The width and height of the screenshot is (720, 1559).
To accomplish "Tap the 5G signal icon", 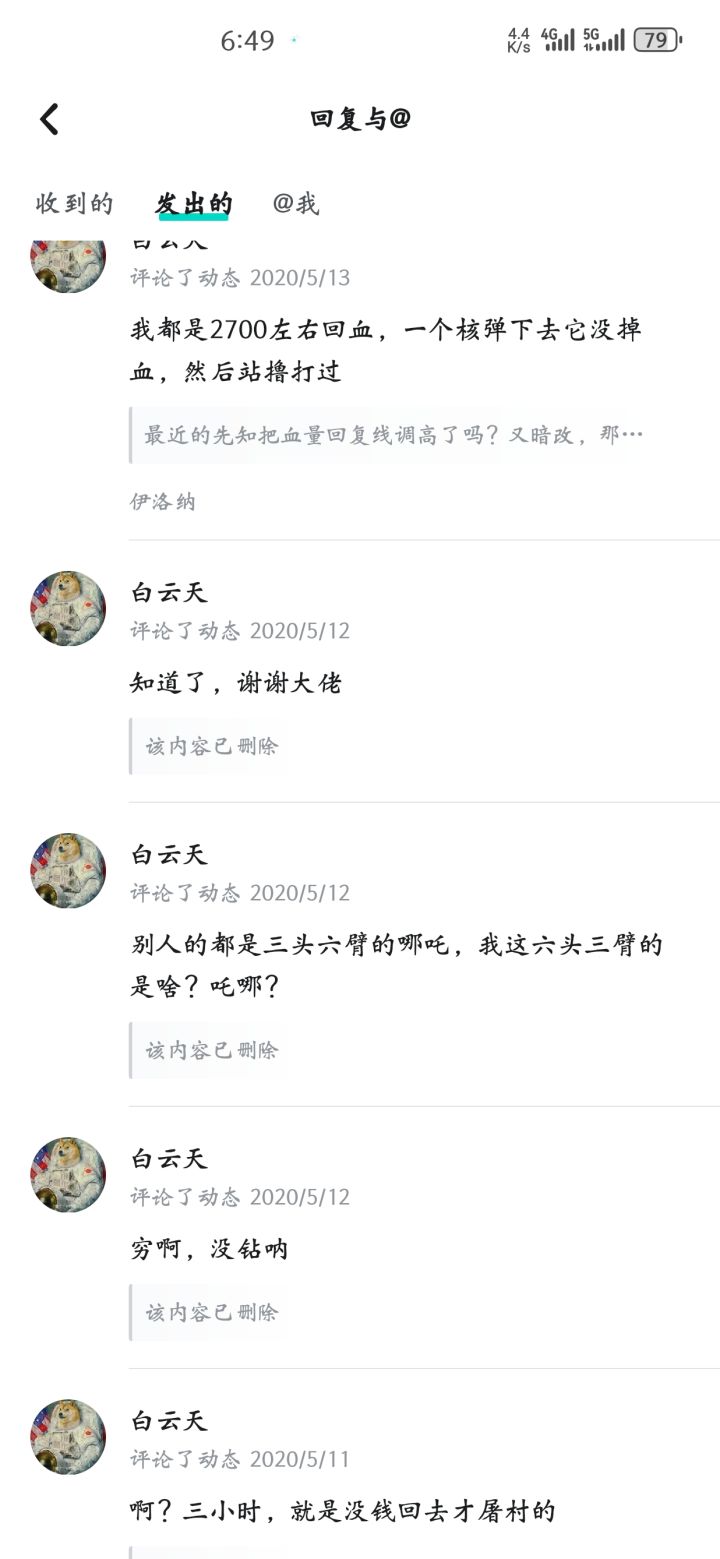I will [604, 40].
